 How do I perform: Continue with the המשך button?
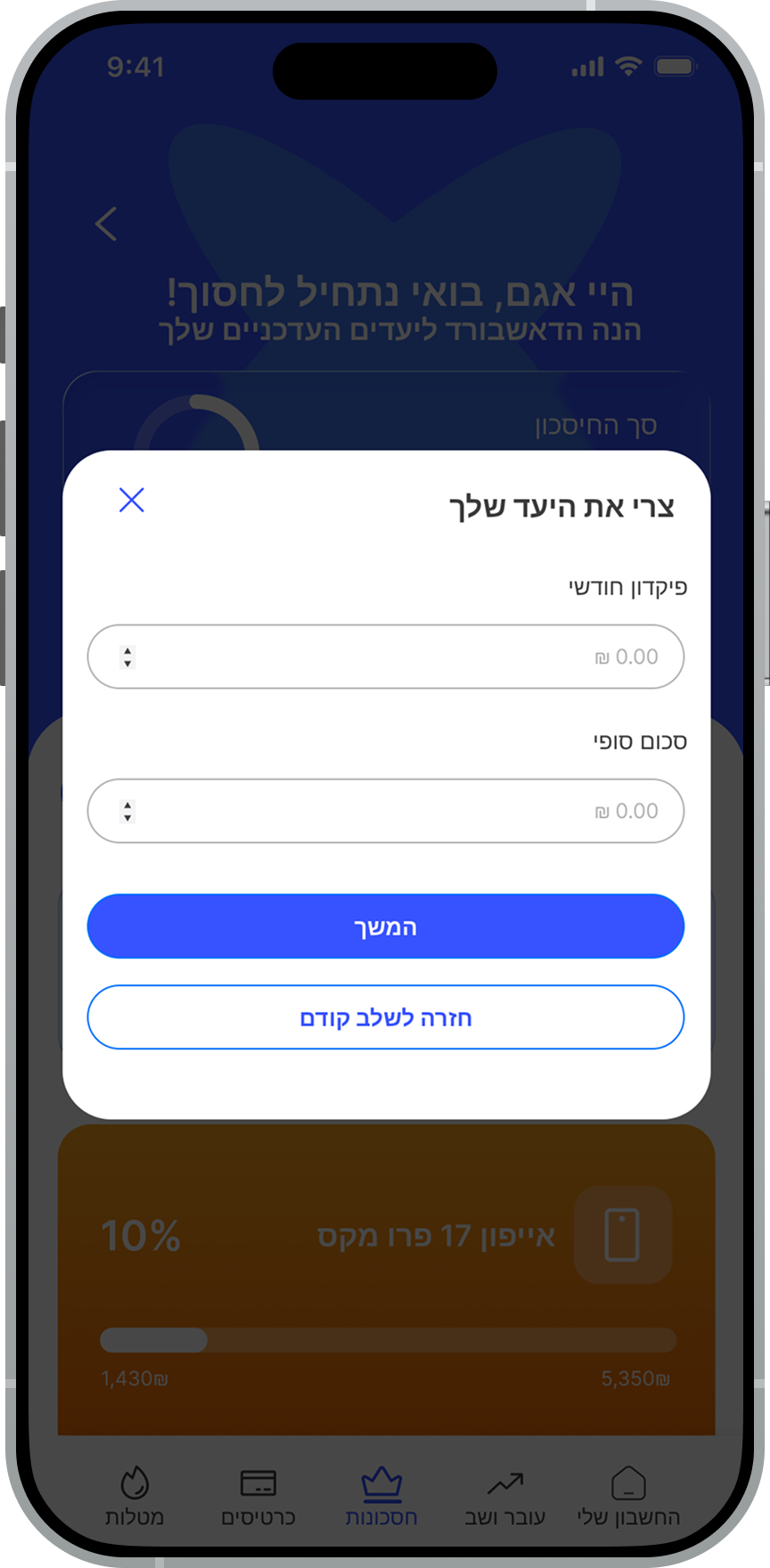click(386, 927)
